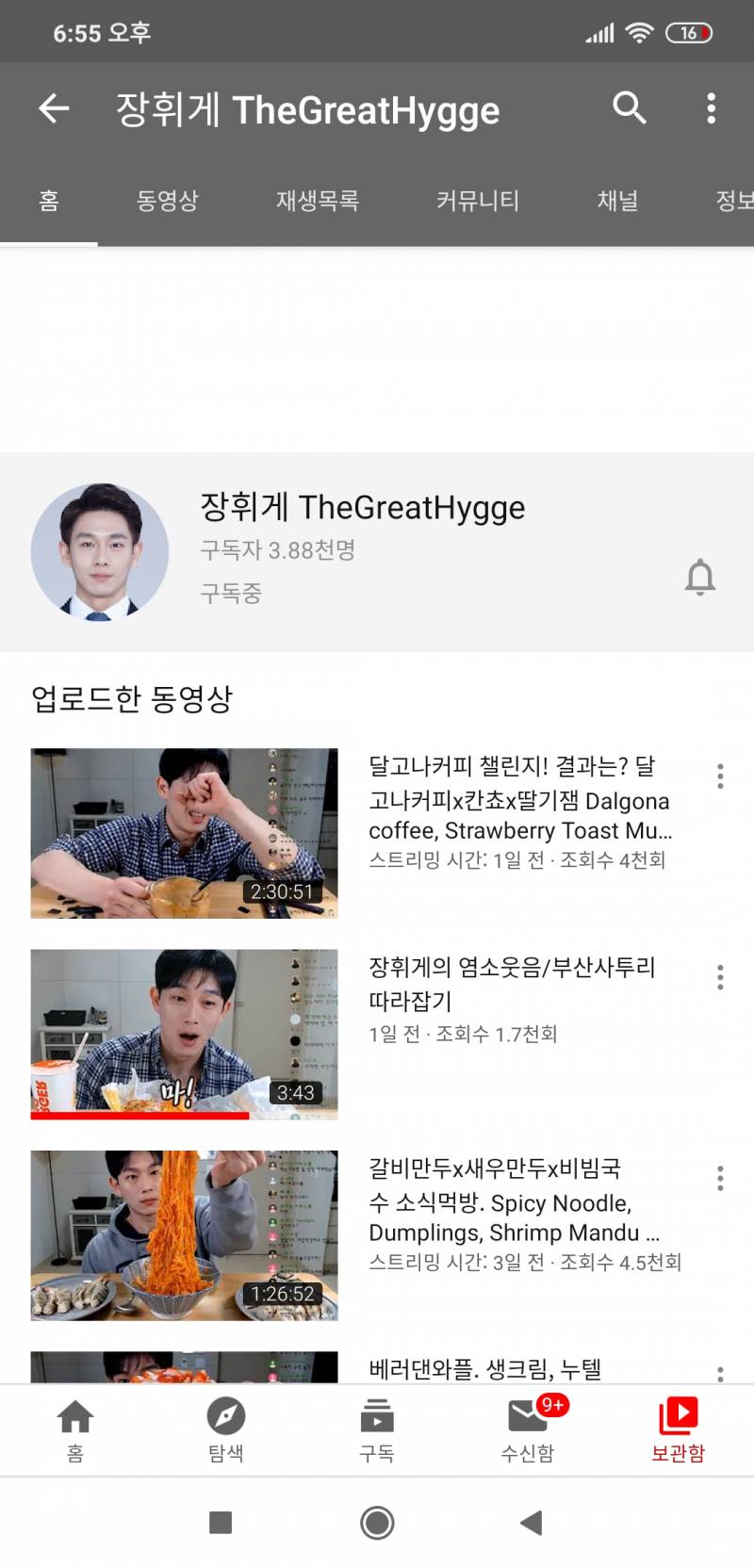Switch to the 채널 tab
This screenshot has height=1568, width=754.
(617, 201)
